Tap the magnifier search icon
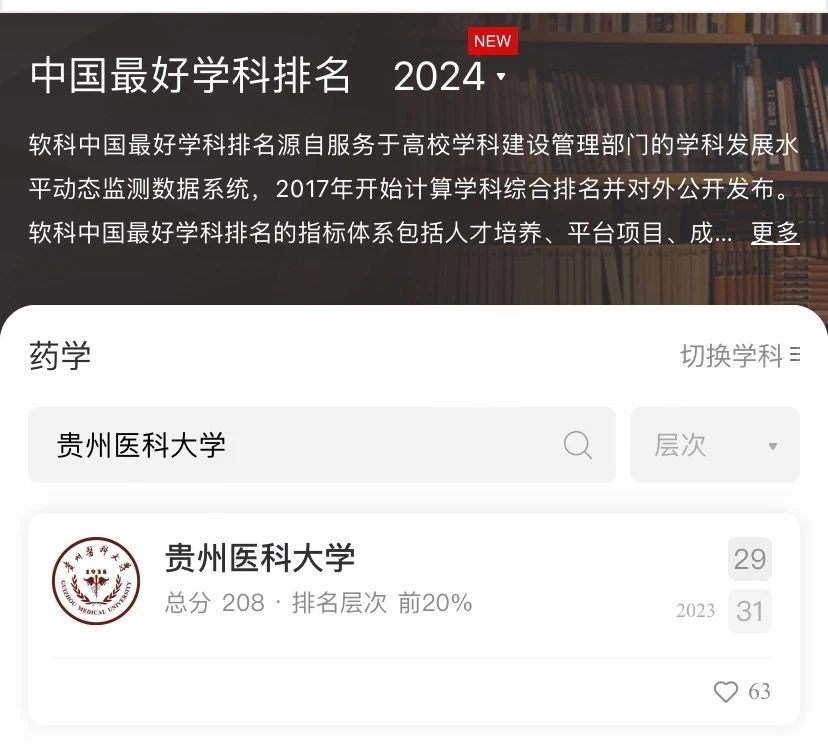 [578, 445]
